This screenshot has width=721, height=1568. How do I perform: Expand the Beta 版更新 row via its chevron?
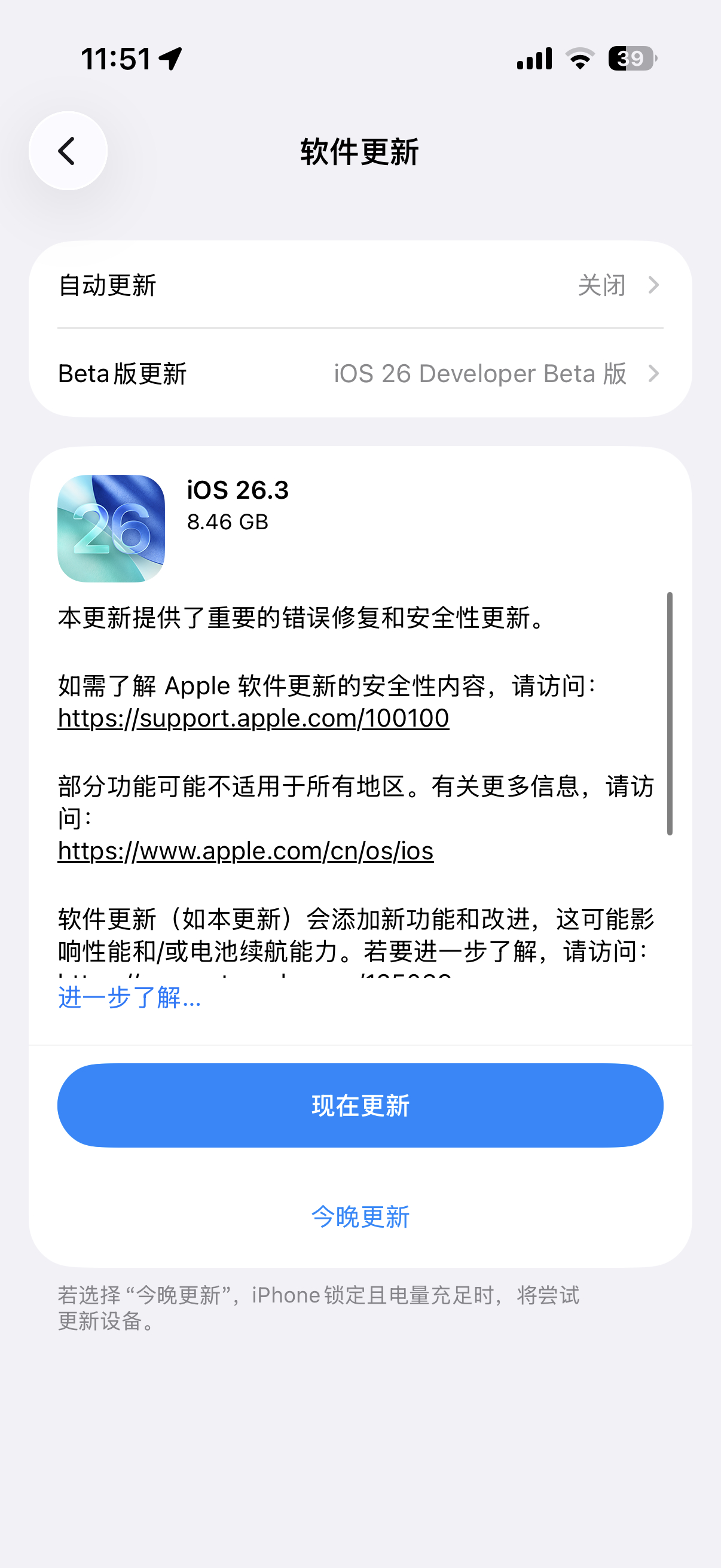[x=653, y=374]
